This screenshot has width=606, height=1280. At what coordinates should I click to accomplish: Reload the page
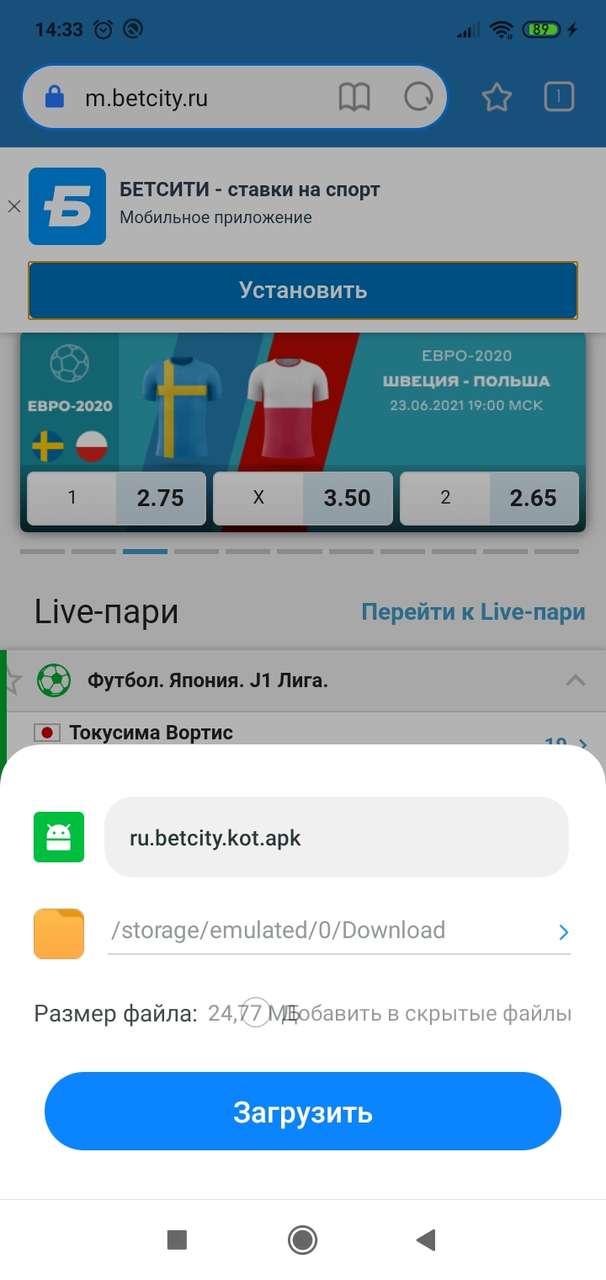click(418, 97)
